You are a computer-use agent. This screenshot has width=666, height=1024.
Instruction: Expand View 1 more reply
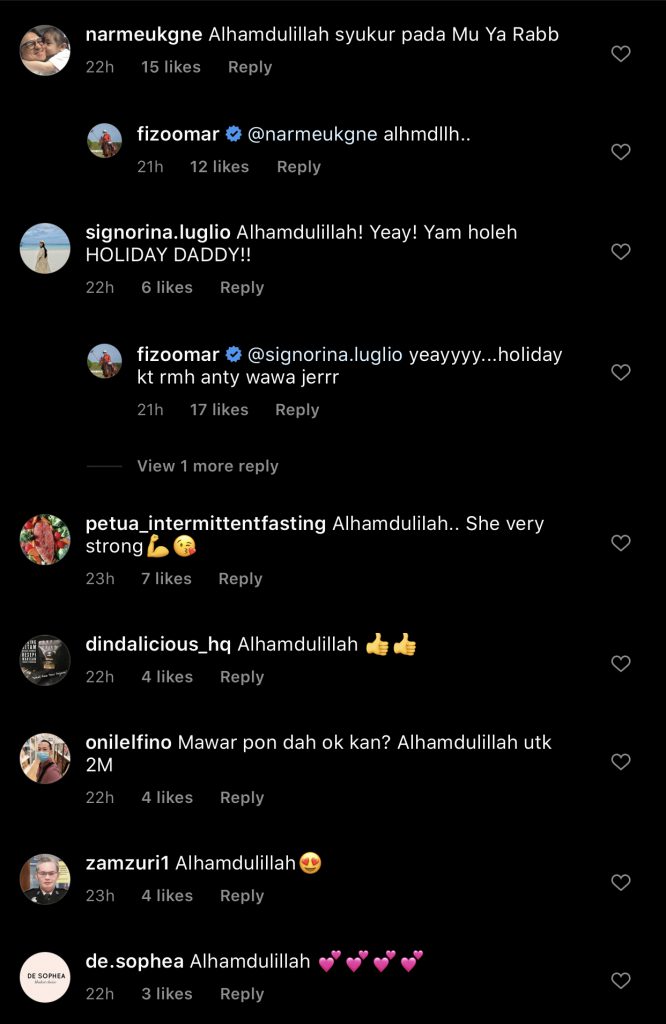[207, 466]
